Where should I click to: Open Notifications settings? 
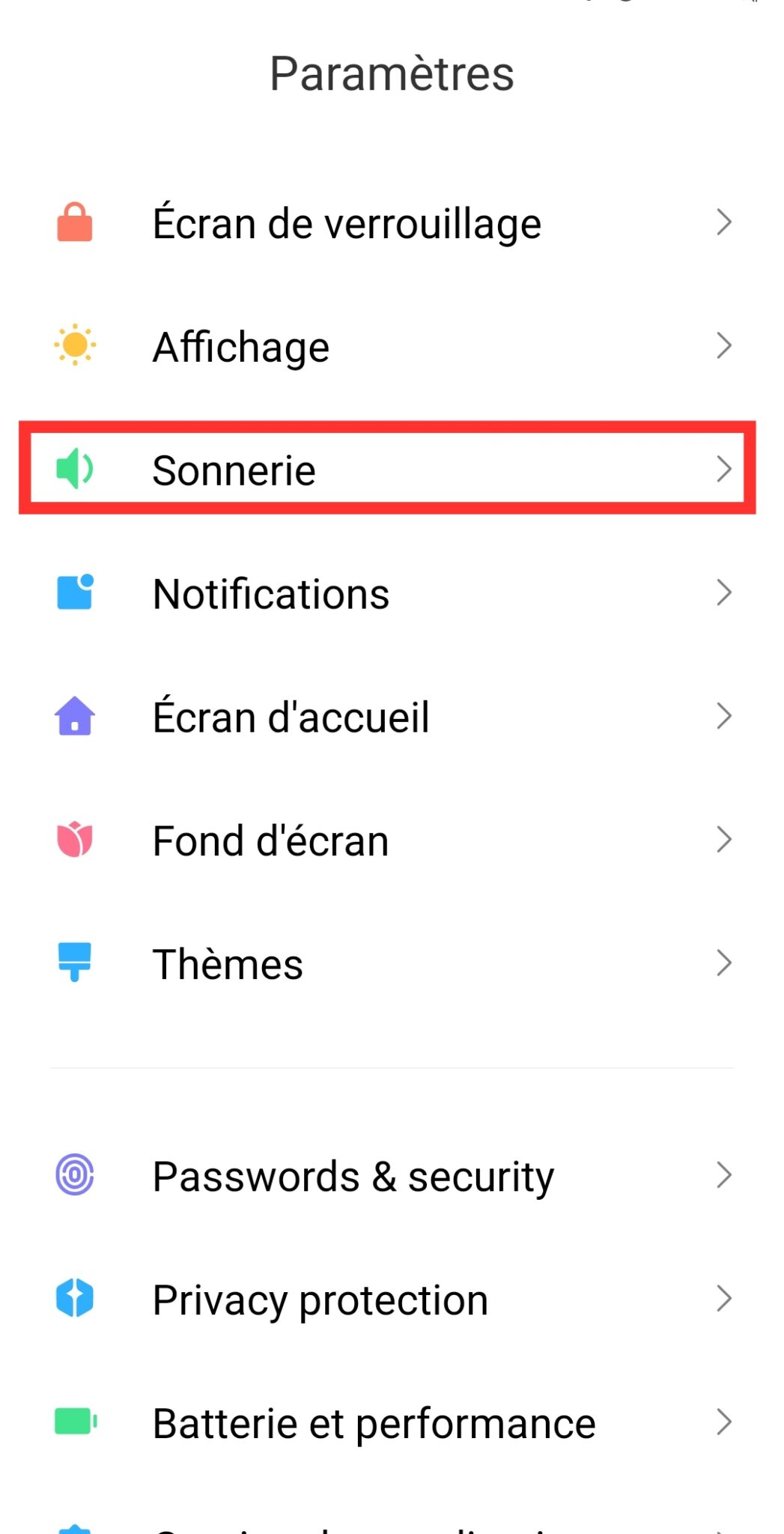click(271, 594)
